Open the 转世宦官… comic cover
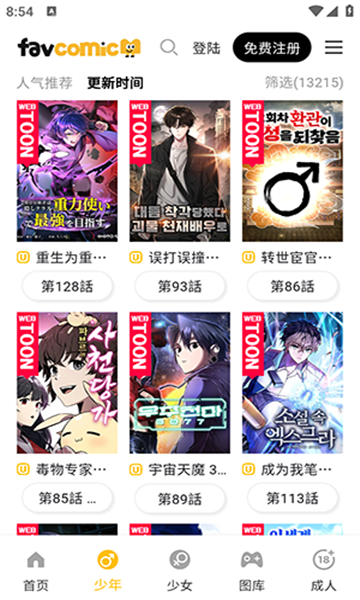Image resolution: width=360 pixels, height=600 pixels. pos(293,171)
